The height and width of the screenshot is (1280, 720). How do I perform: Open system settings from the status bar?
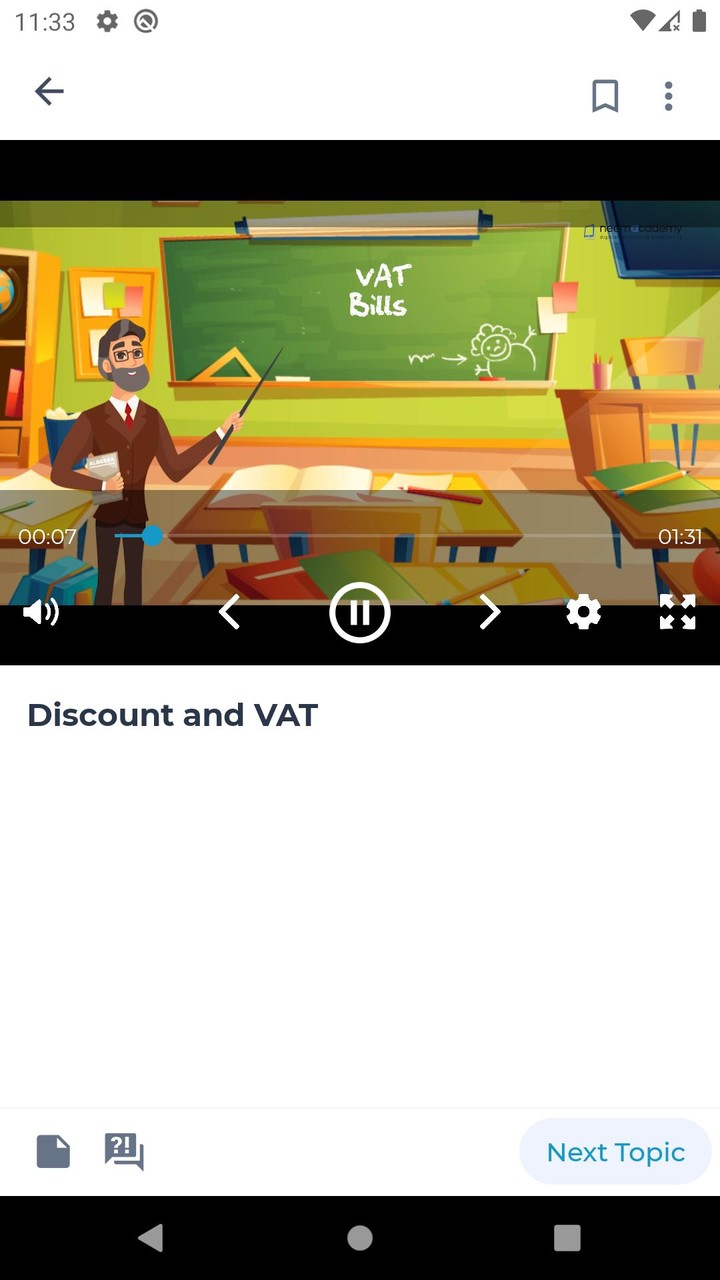click(x=107, y=20)
